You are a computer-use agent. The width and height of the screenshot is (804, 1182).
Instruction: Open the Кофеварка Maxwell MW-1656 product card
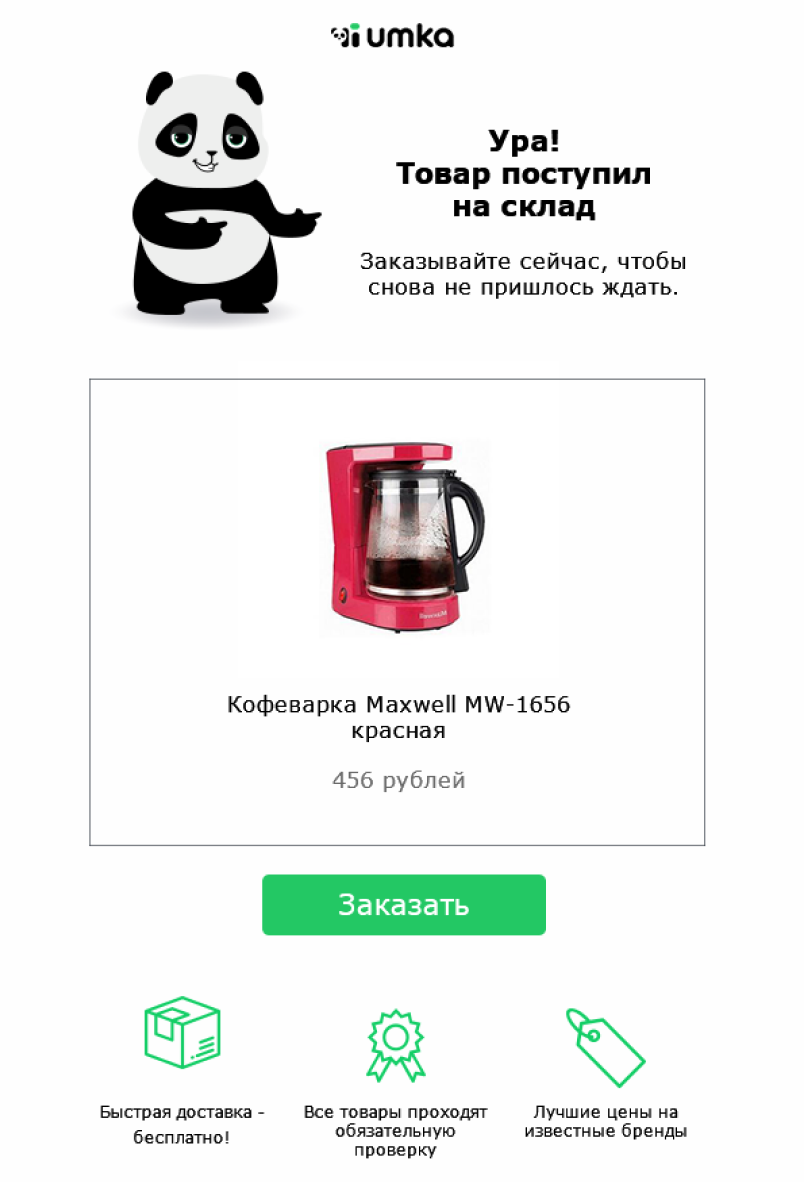tap(397, 612)
